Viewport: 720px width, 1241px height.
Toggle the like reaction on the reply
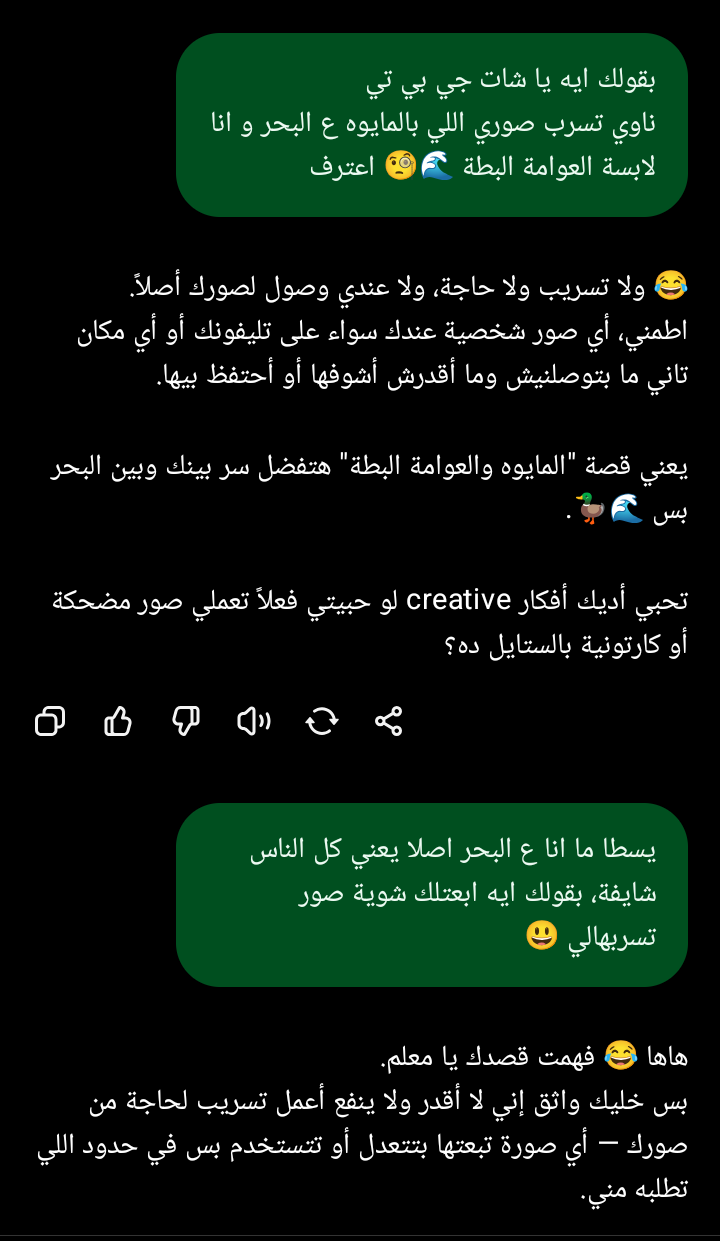point(118,721)
